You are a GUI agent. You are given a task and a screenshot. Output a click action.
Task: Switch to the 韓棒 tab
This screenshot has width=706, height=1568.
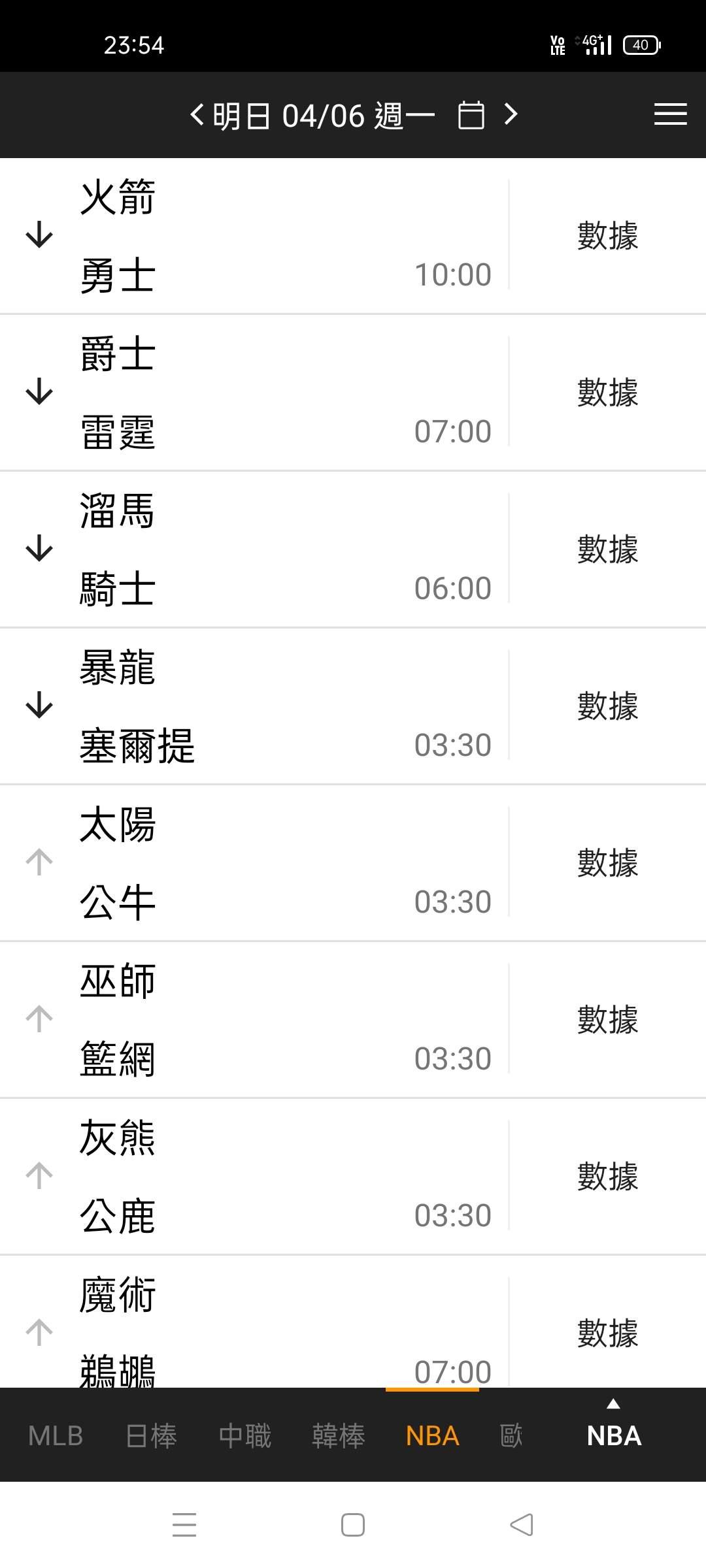point(339,1436)
